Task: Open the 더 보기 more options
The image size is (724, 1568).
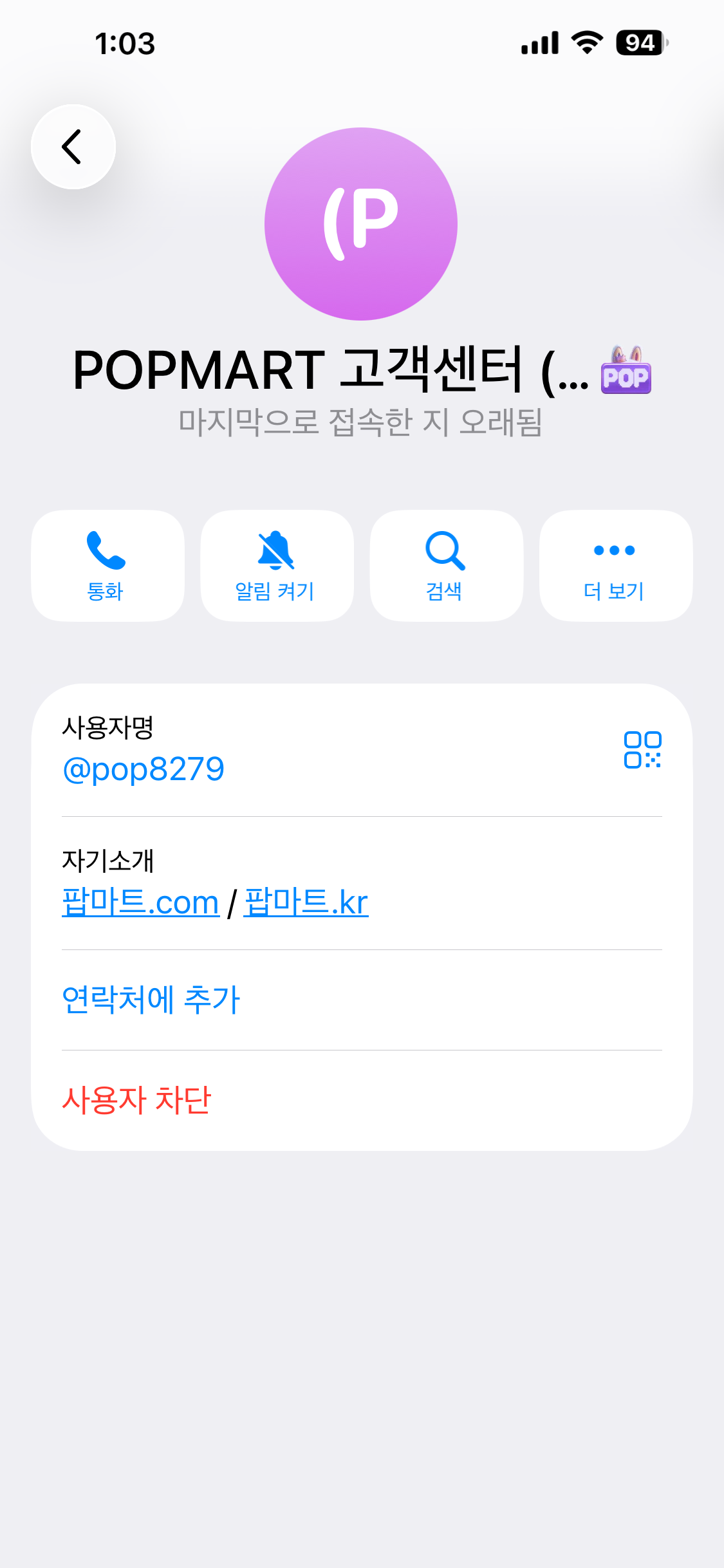Action: 615,565
